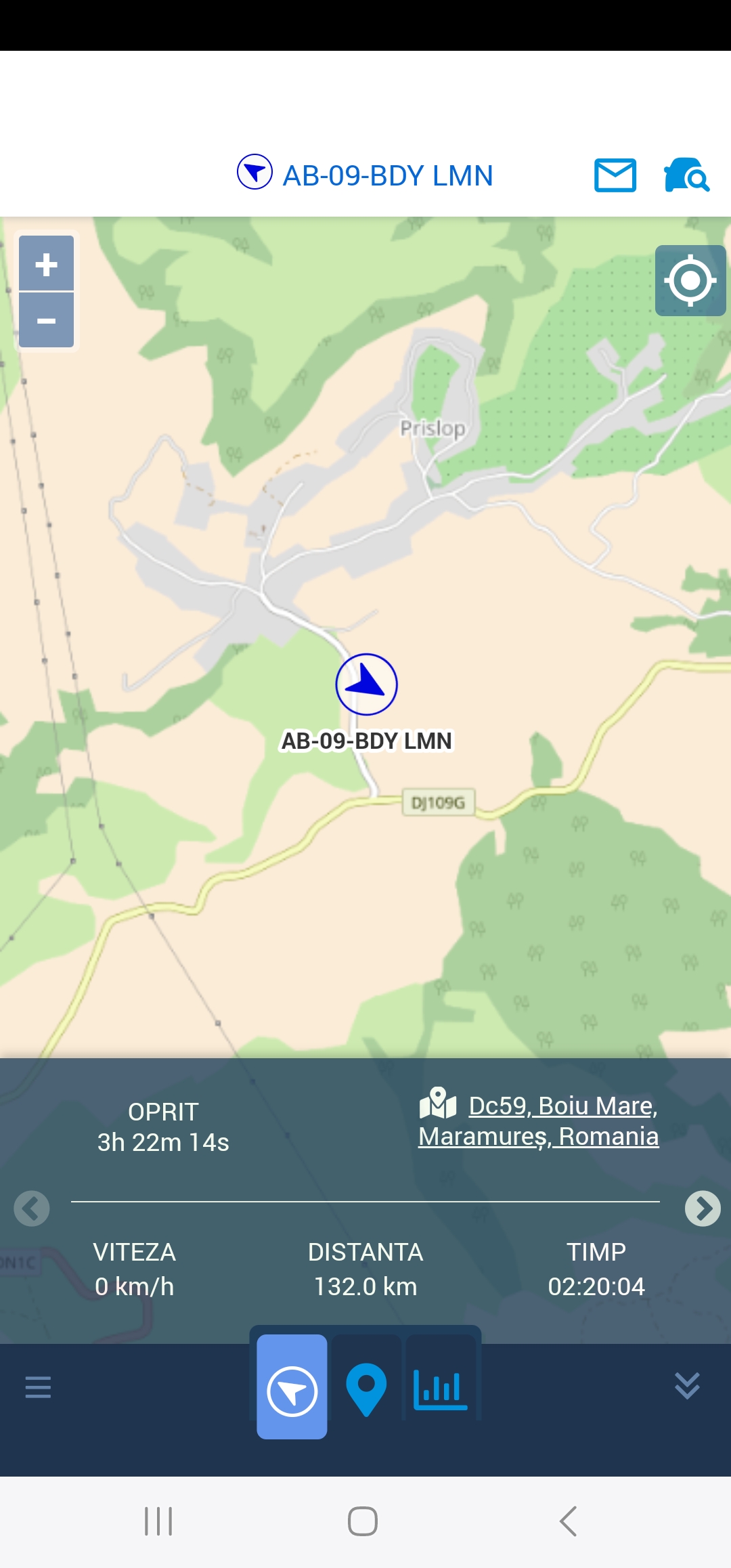The height and width of the screenshot is (1568, 731).
Task: Open the vehicle search icon
Action: click(x=686, y=175)
